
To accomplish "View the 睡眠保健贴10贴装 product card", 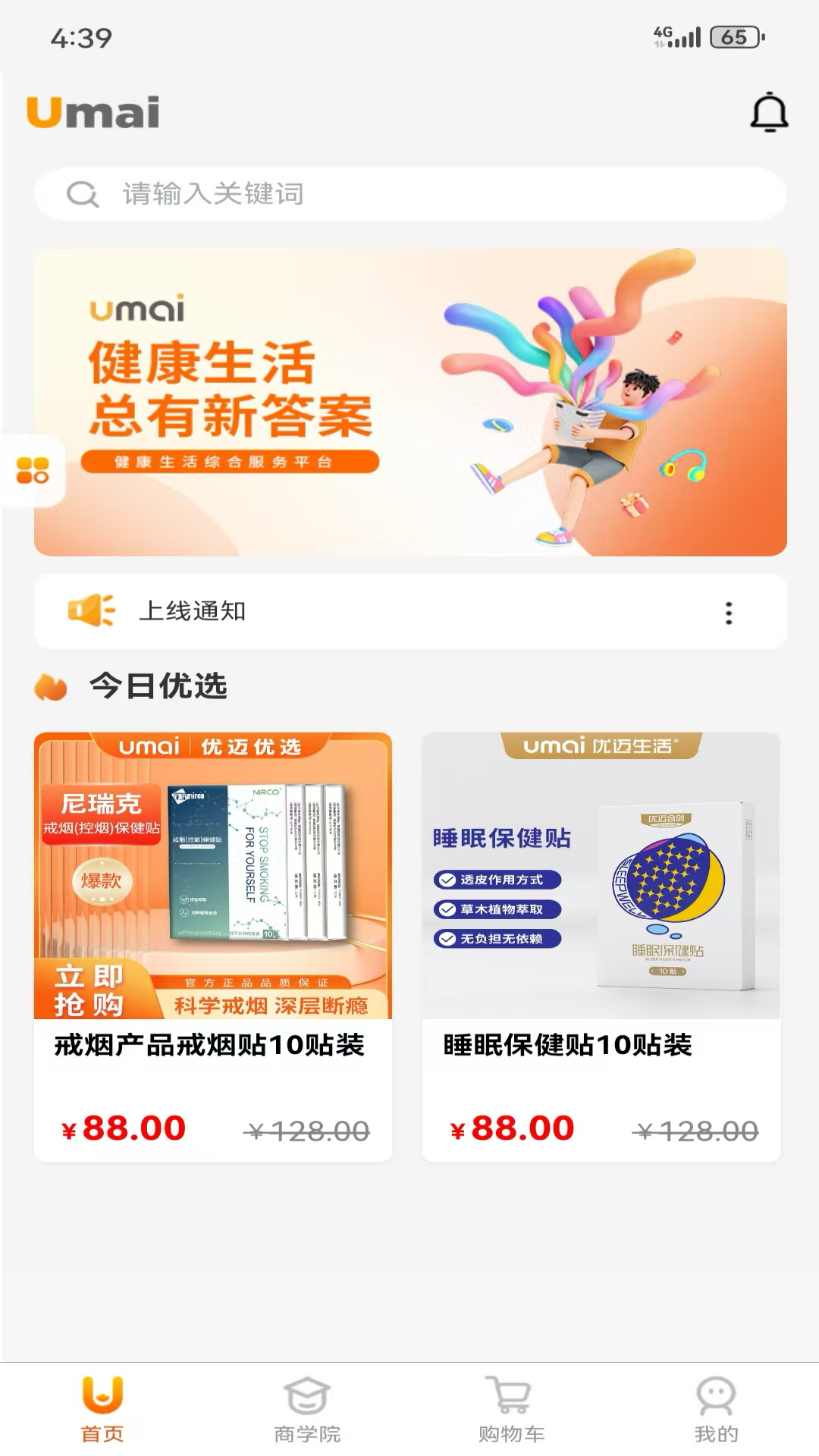I will tap(601, 946).
